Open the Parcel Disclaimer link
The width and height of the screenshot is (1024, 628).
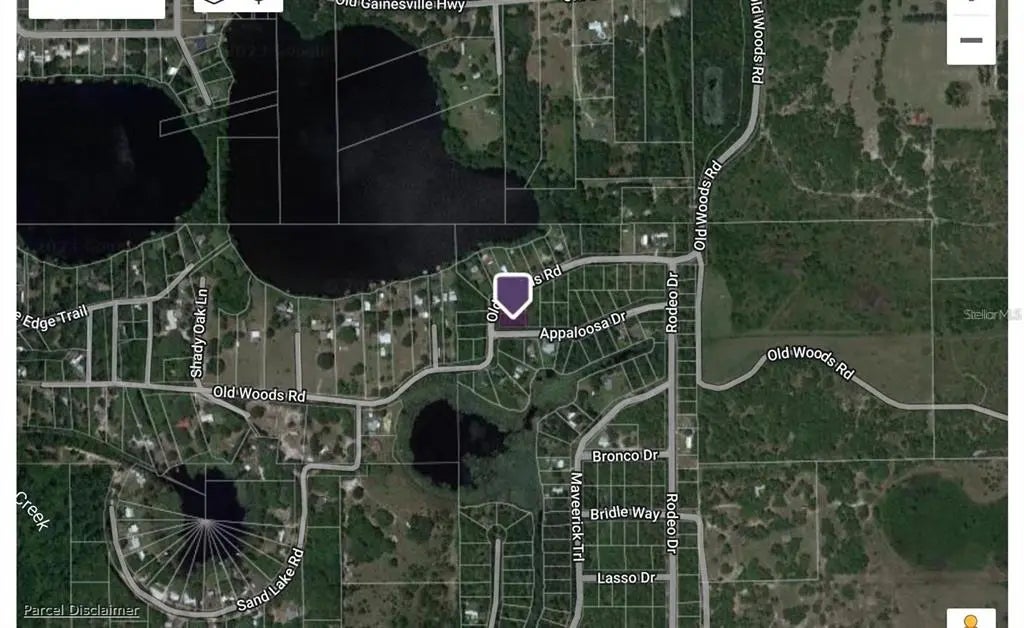pos(82,609)
